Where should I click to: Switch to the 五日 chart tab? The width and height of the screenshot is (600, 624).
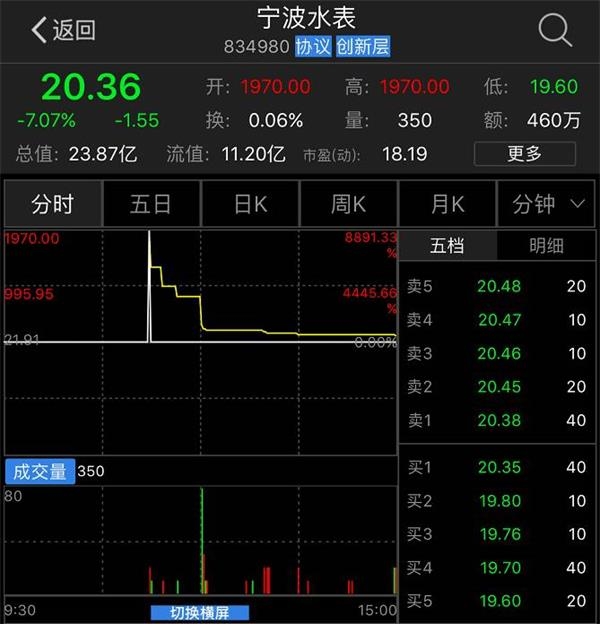151,205
